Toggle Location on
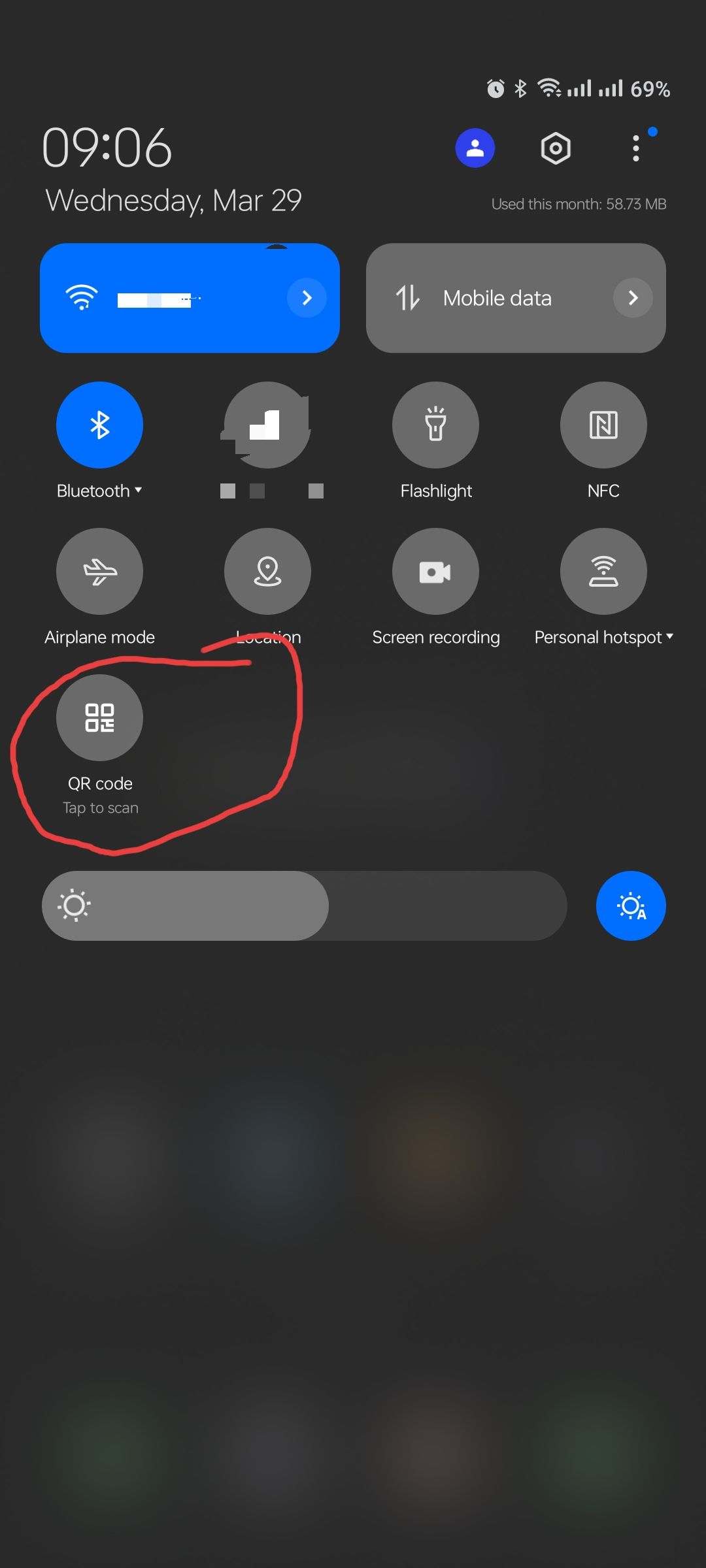This screenshot has width=706, height=1568. click(x=267, y=571)
